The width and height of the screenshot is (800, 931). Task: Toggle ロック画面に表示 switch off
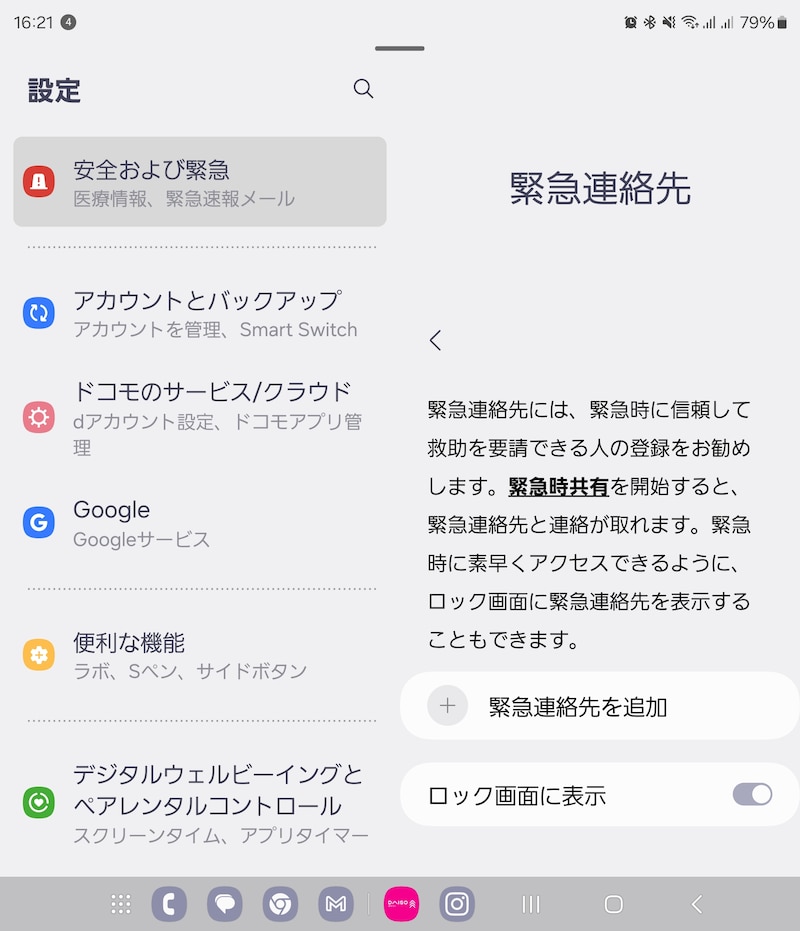coord(754,794)
